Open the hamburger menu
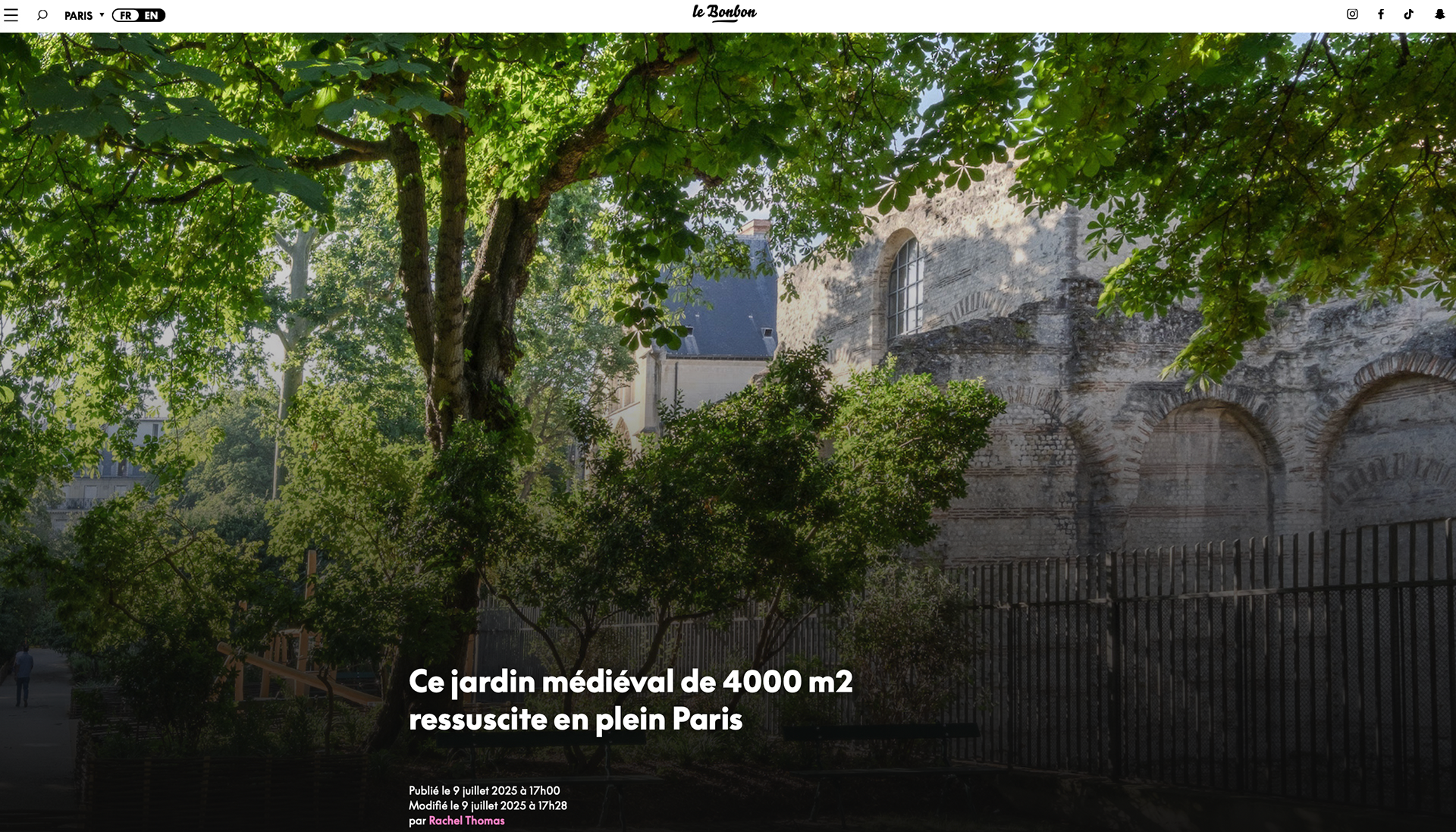1456x832 pixels. (11, 15)
